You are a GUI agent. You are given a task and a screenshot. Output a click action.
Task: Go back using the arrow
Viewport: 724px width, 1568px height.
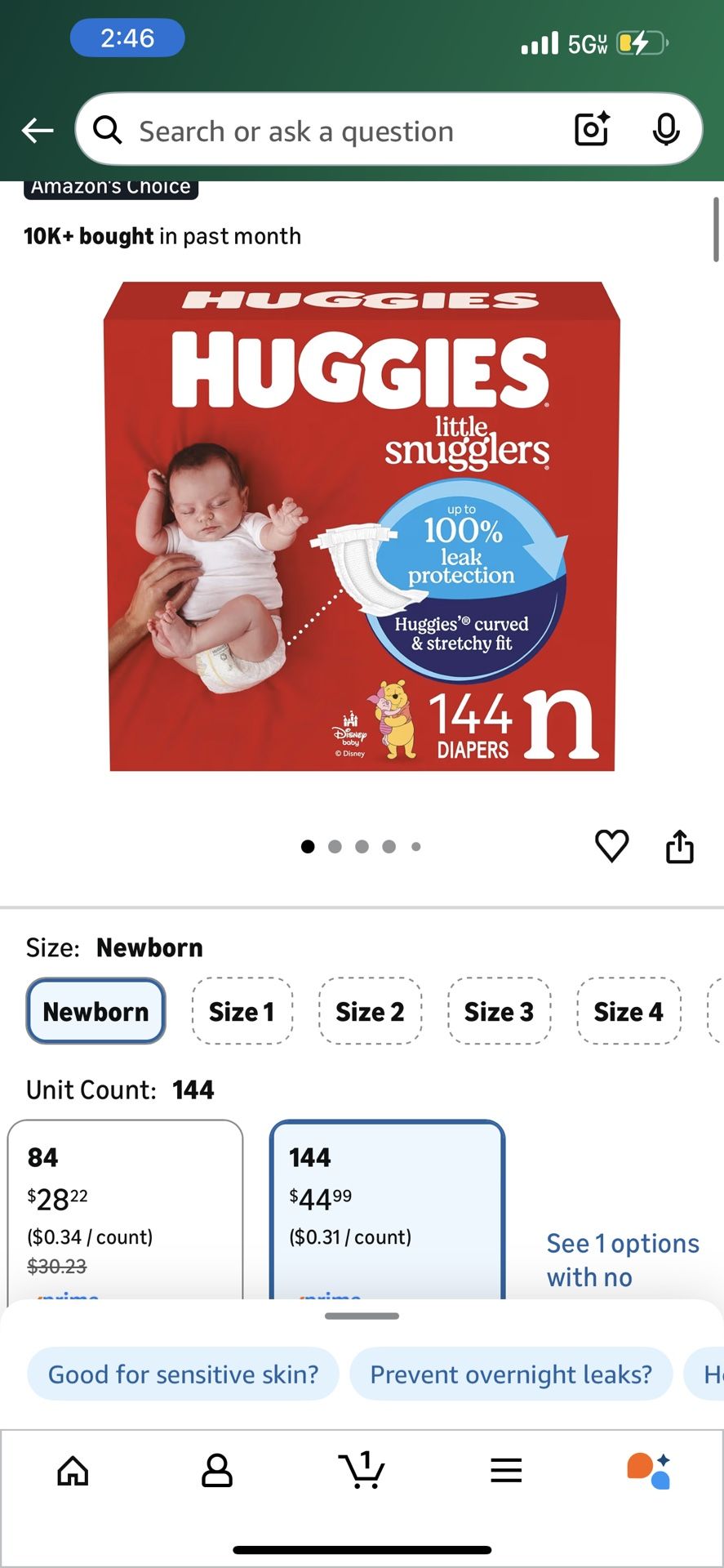click(38, 130)
